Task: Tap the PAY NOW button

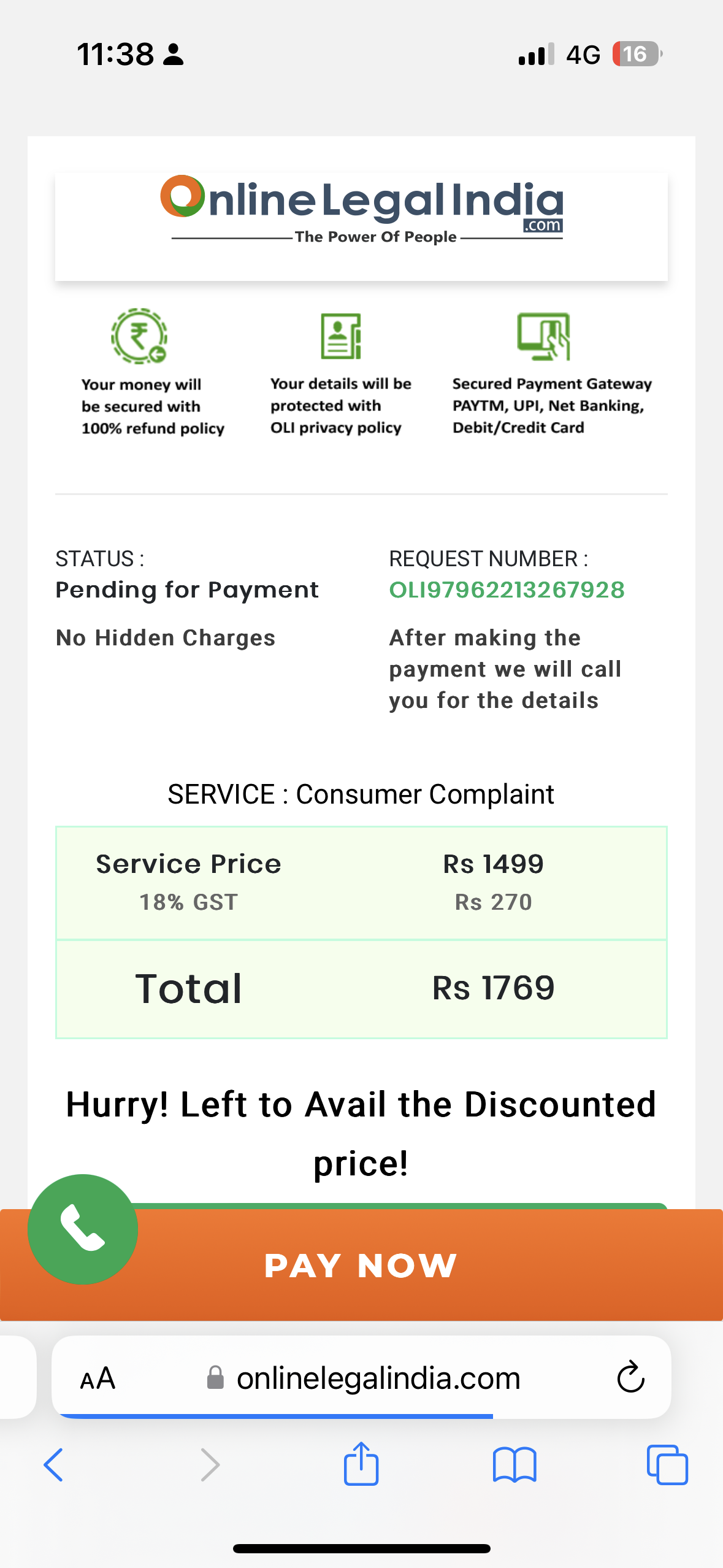Action: (x=361, y=1265)
